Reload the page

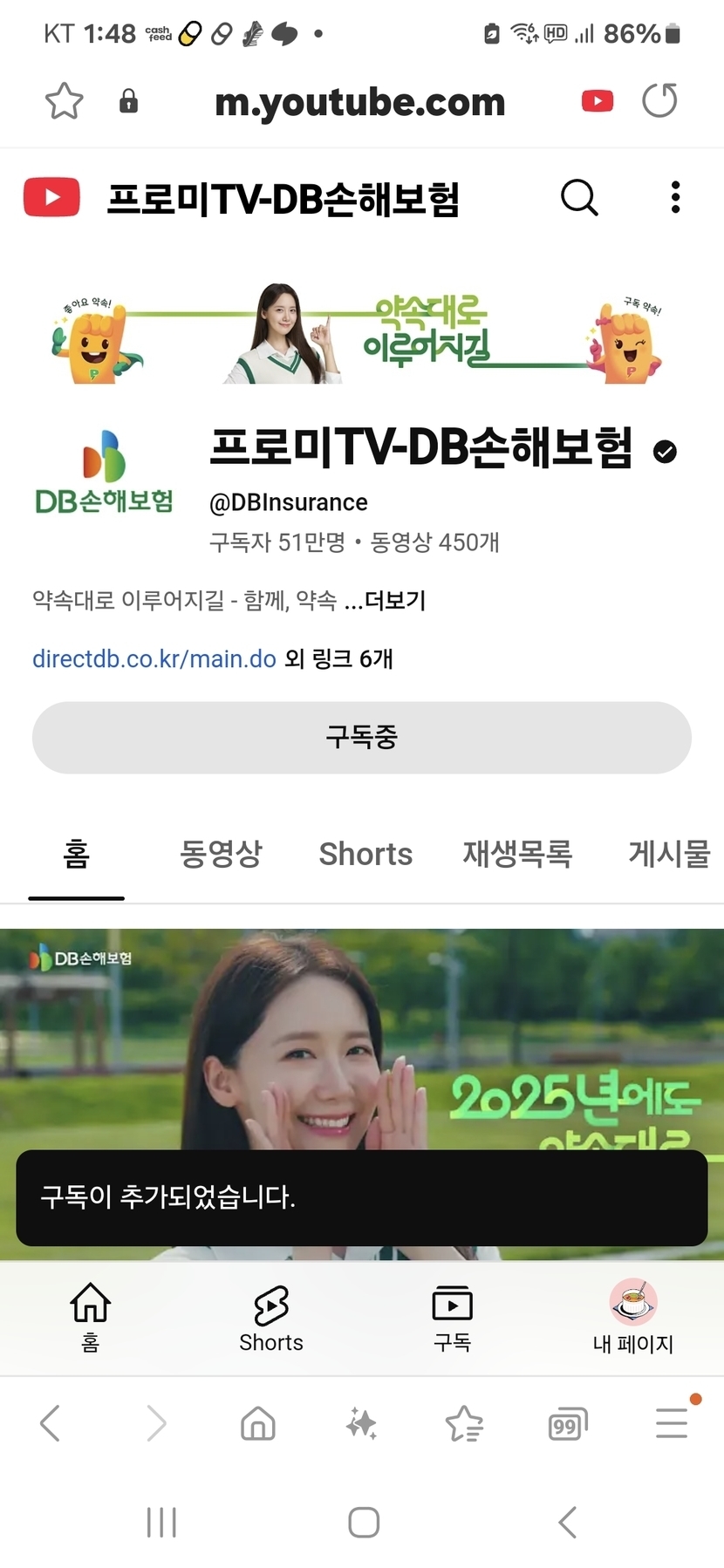point(659,101)
